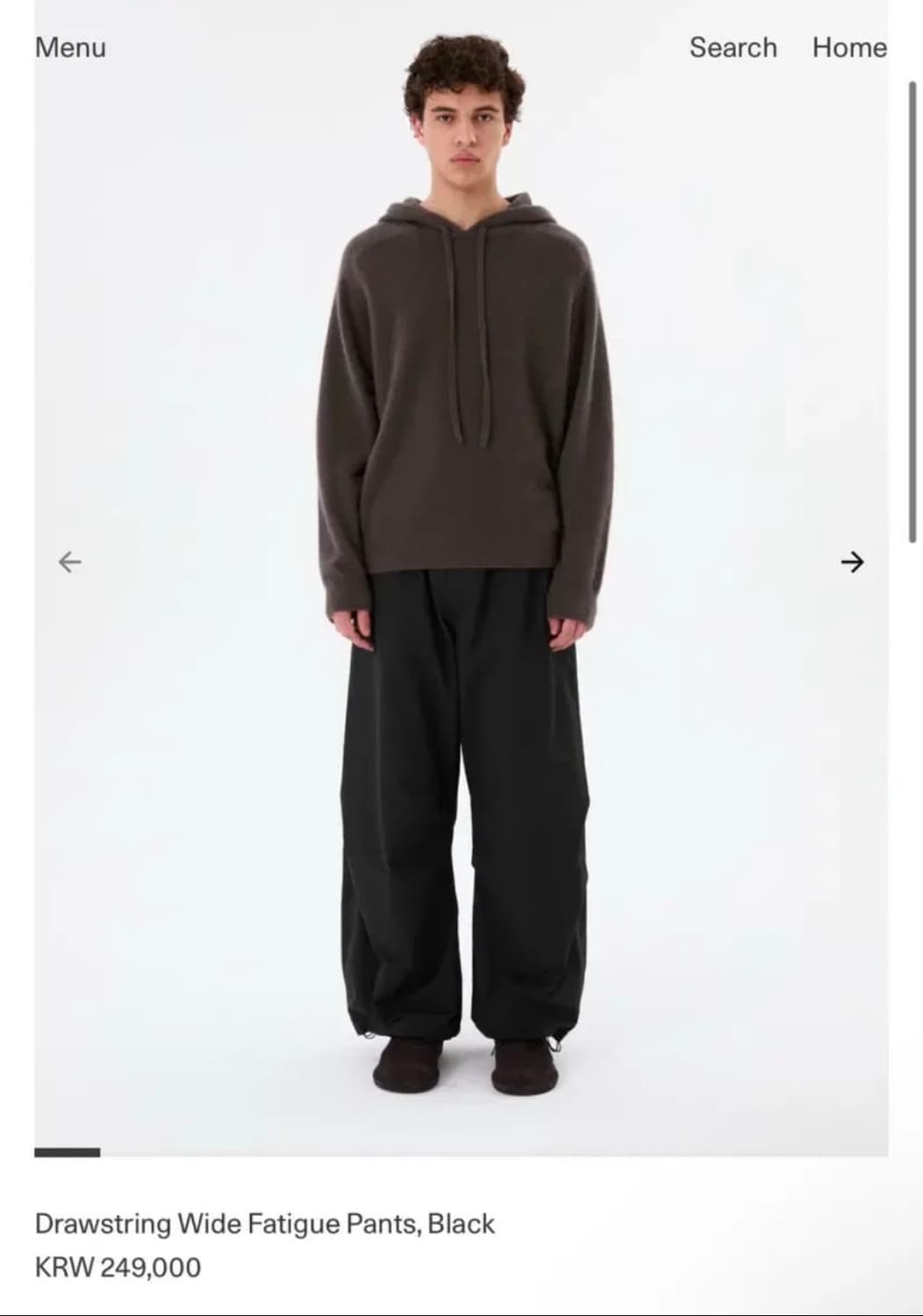This screenshot has height=1316, width=923.
Task: Select the Home label in the header
Action: 849,47
